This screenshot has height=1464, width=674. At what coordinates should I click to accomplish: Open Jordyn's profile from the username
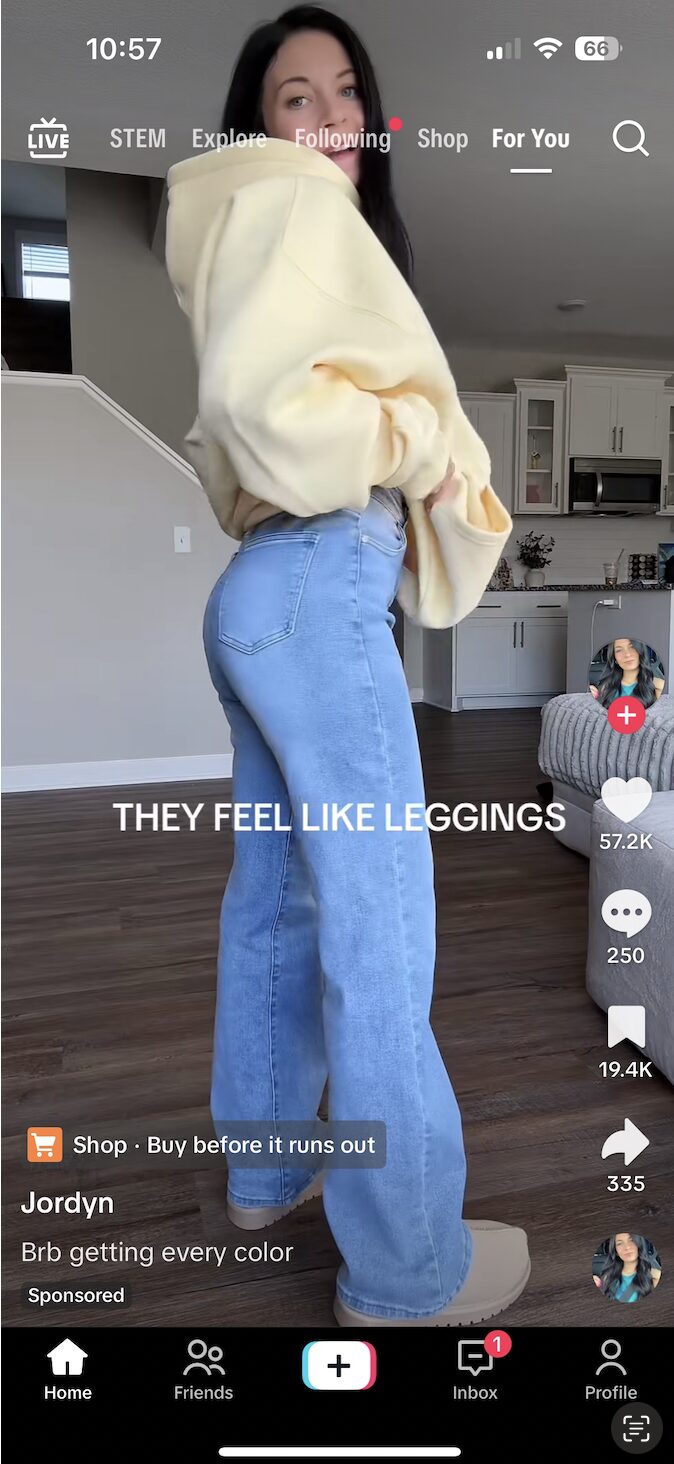click(67, 1203)
